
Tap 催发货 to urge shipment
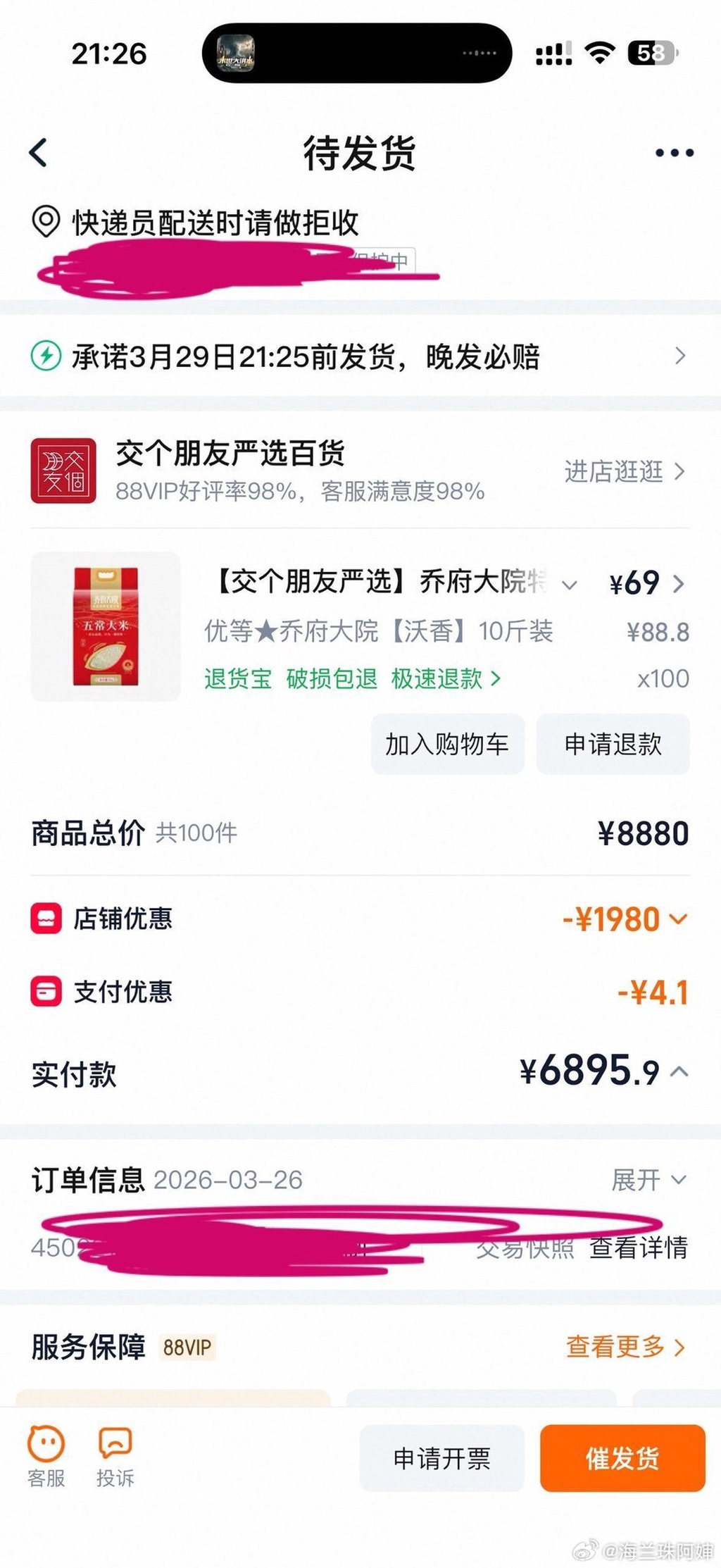point(622,1458)
